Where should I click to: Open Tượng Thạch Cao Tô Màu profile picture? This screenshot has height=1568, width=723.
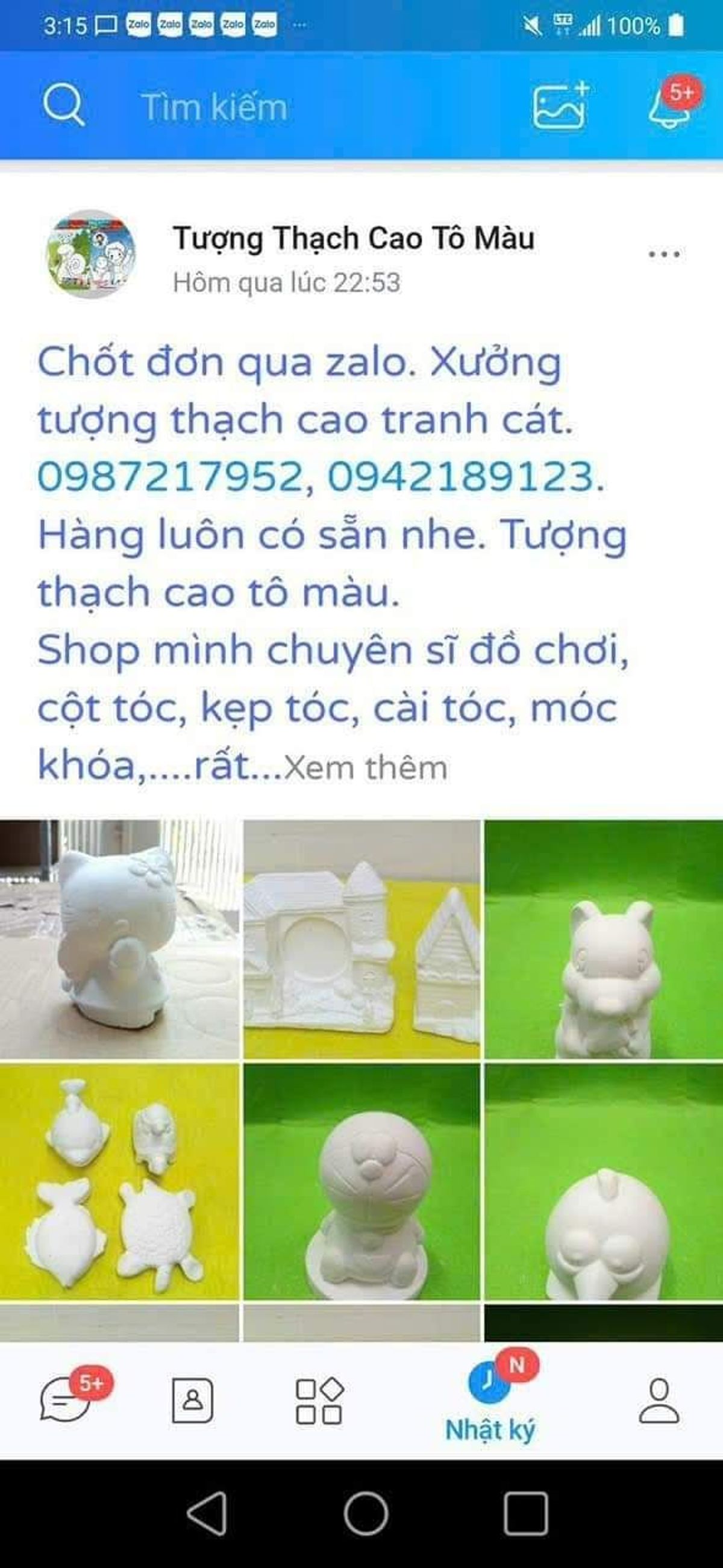pos(92,254)
